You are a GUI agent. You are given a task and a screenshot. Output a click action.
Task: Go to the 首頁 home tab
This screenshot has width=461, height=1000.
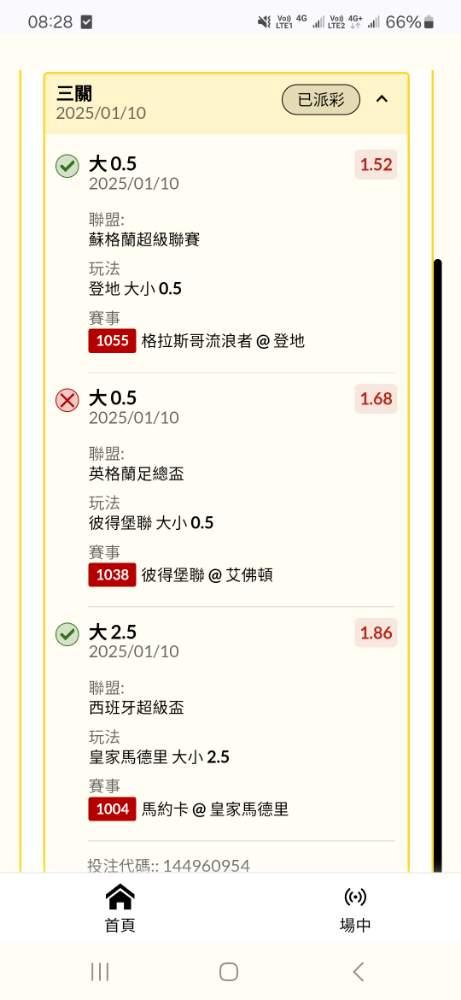coord(120,908)
